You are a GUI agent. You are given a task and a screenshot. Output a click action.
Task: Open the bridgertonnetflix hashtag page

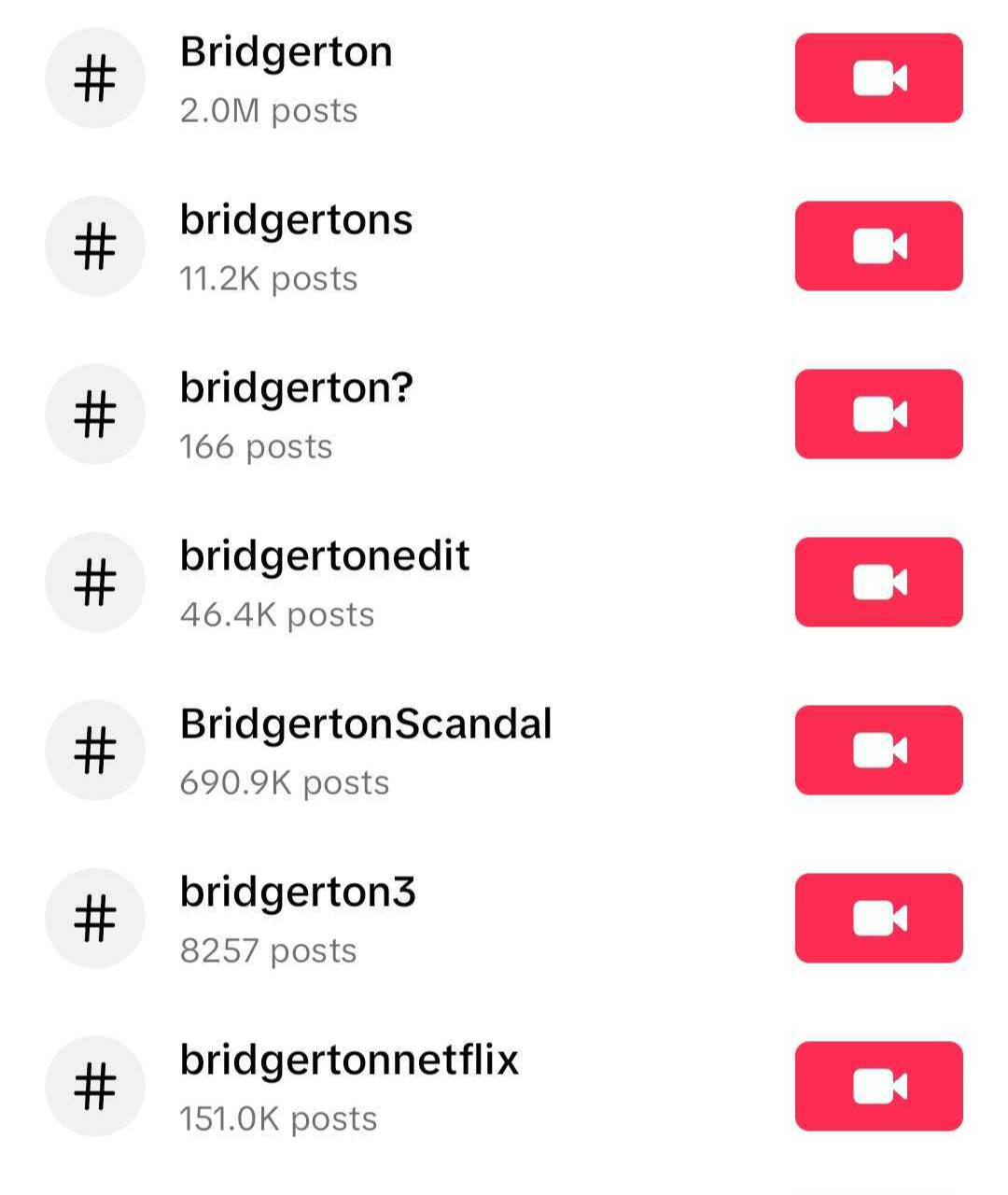point(350,1060)
